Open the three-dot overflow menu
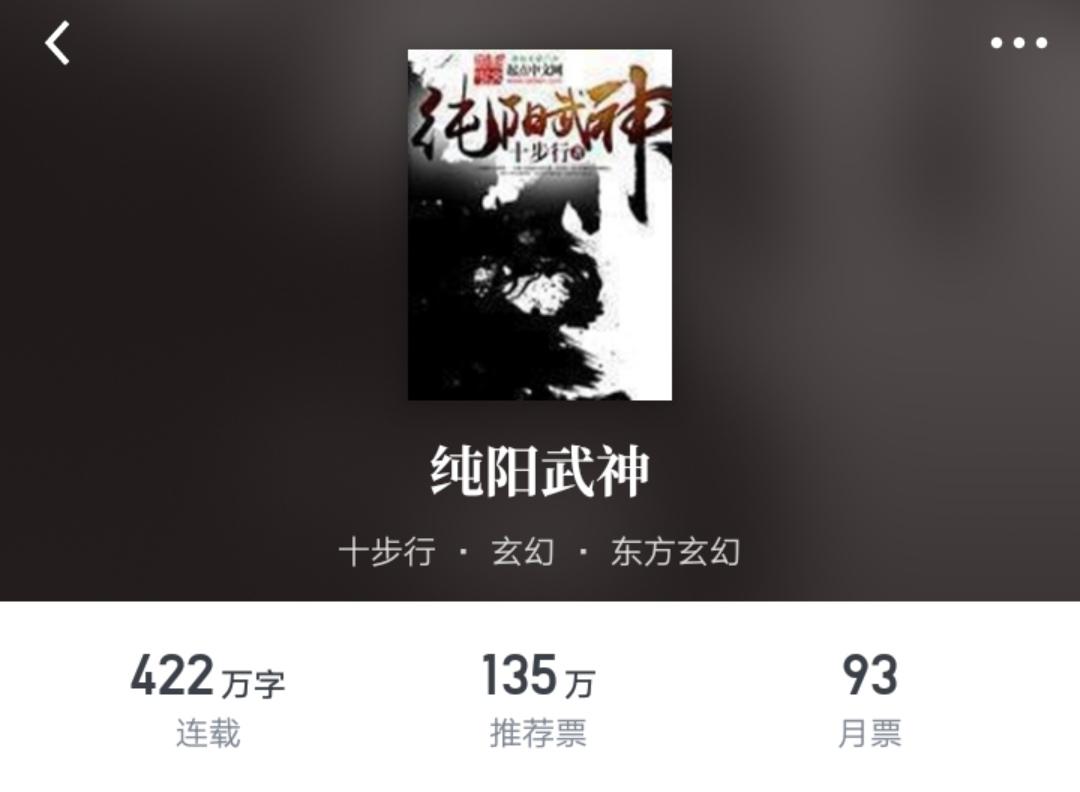 click(1018, 43)
